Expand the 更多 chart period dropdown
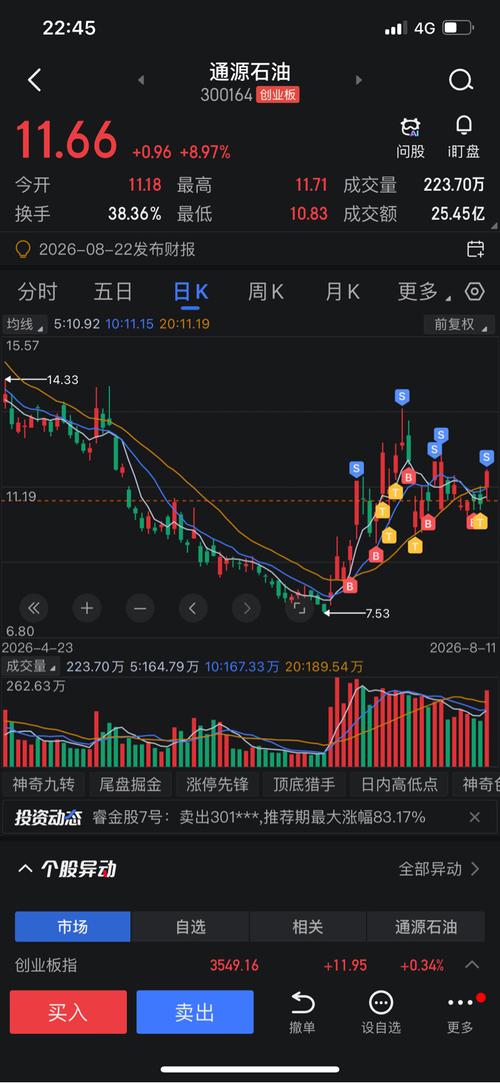 click(421, 292)
